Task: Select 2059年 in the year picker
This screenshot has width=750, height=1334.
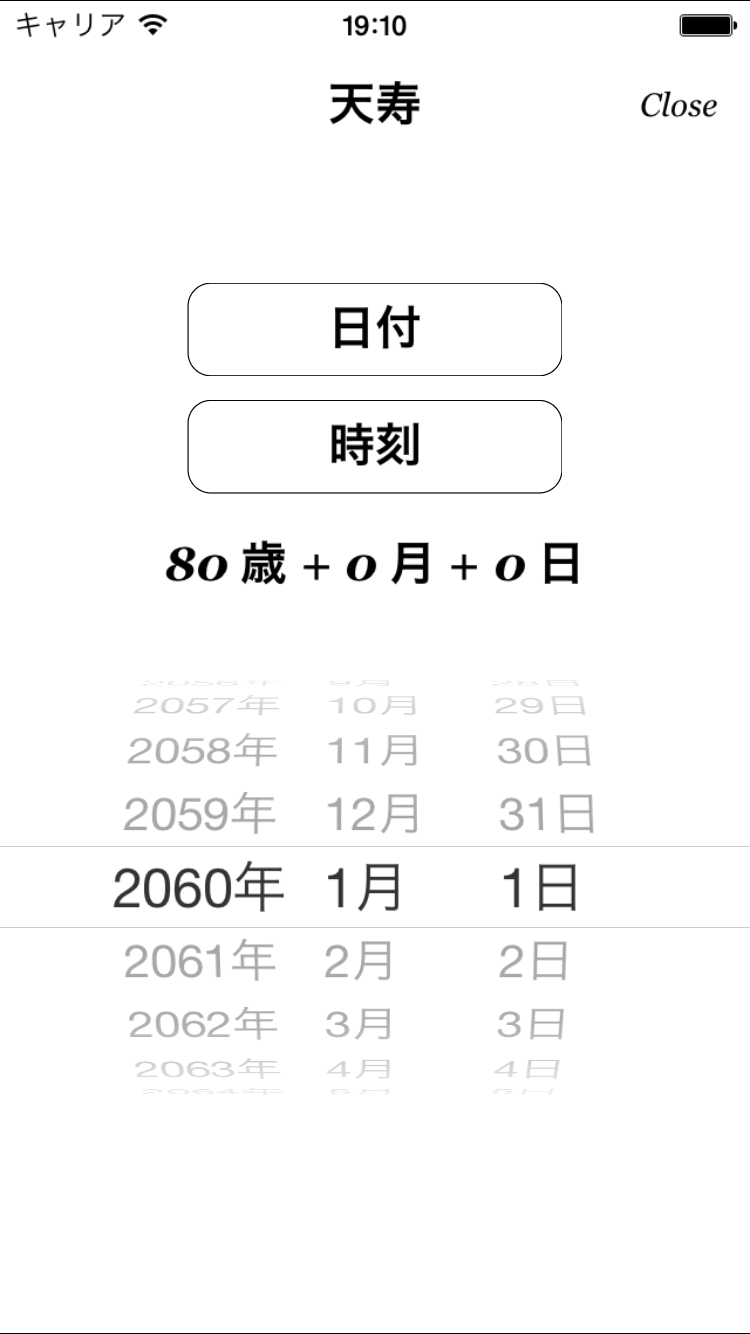Action: [x=199, y=815]
